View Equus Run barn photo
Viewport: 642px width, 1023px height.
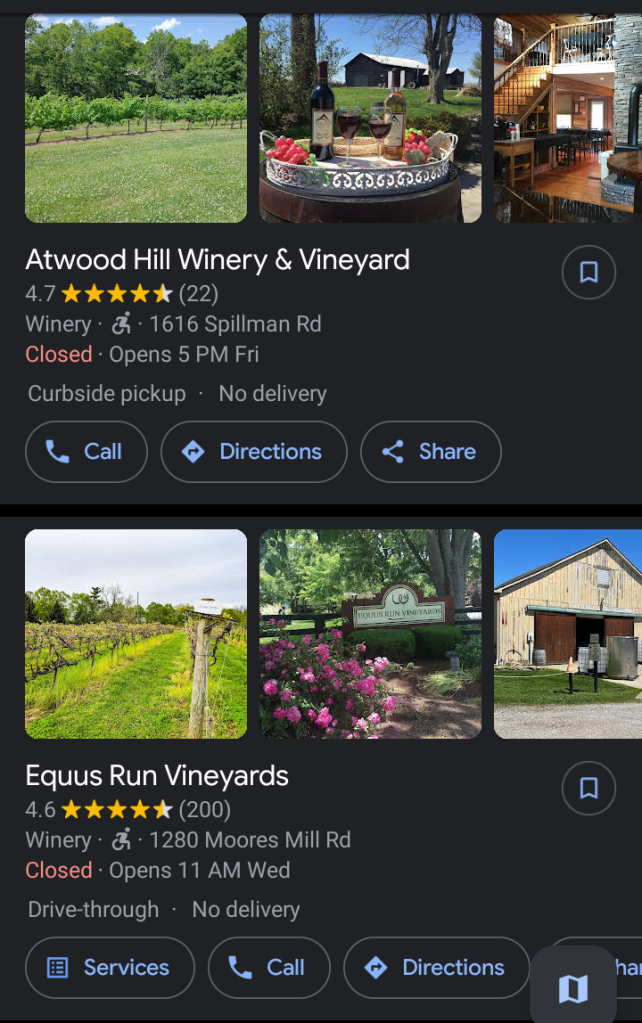point(567,634)
